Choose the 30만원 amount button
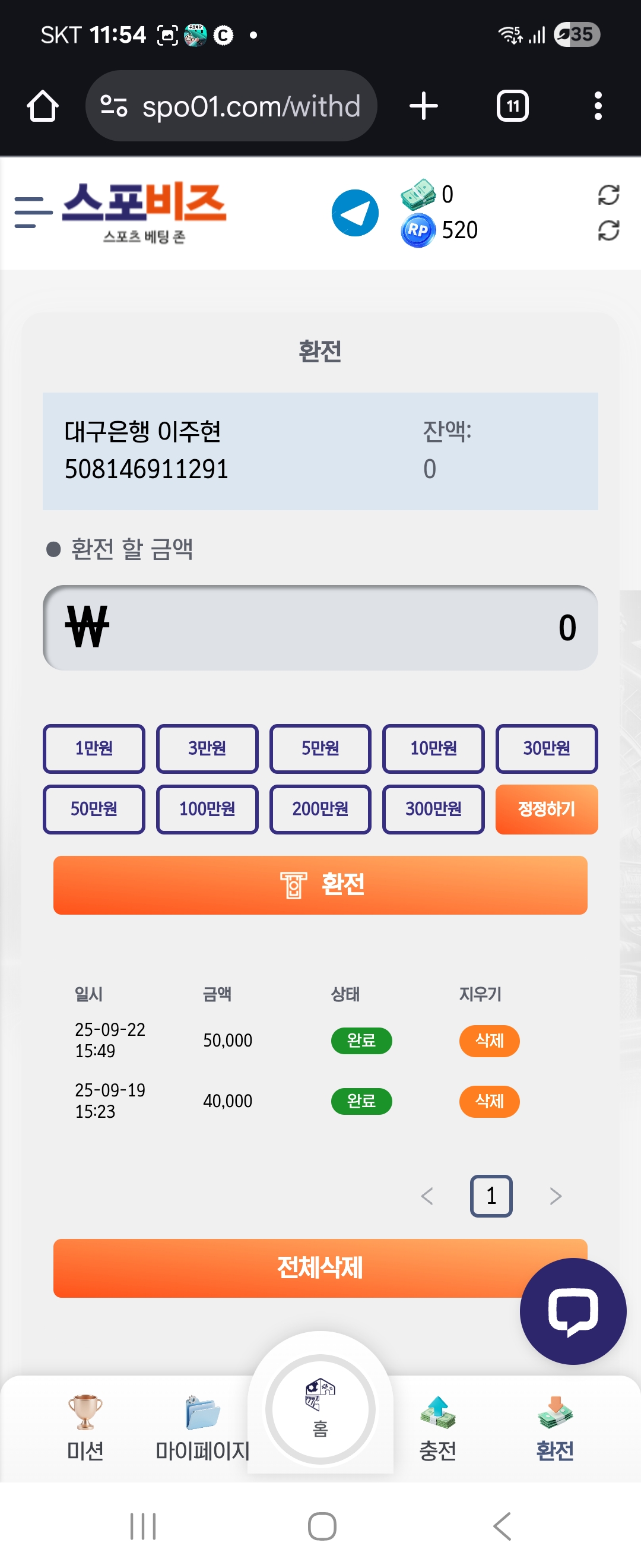The width and height of the screenshot is (641, 1568). (x=546, y=748)
